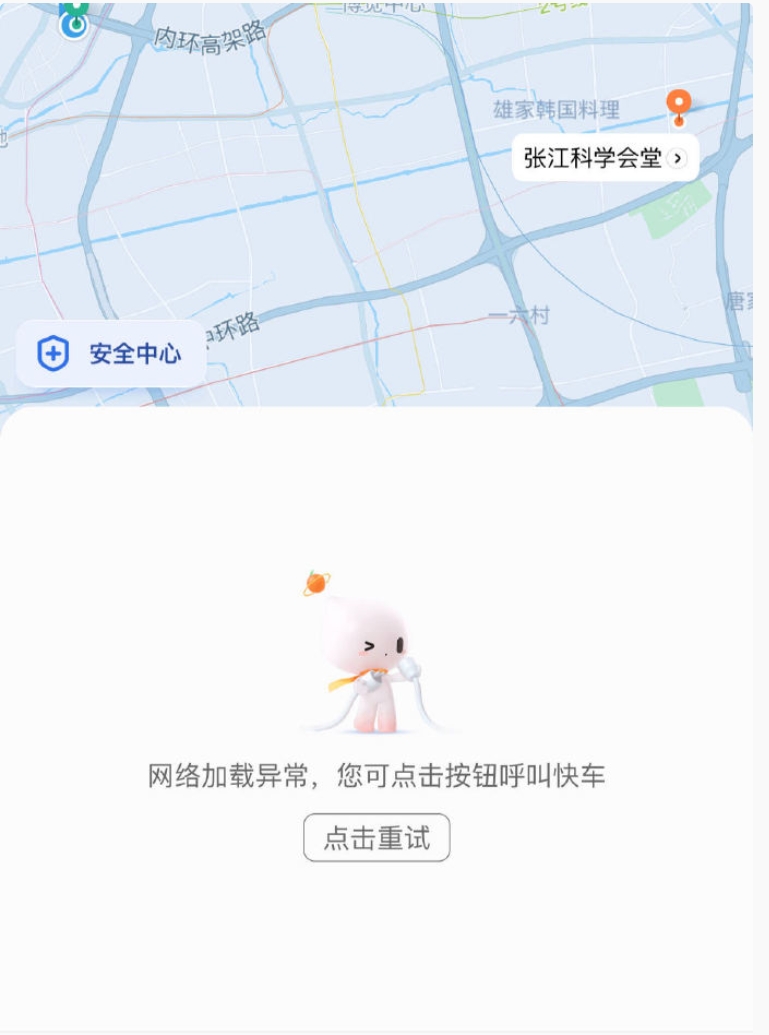Open the 张江科学会堂 destination label

(x=604, y=158)
